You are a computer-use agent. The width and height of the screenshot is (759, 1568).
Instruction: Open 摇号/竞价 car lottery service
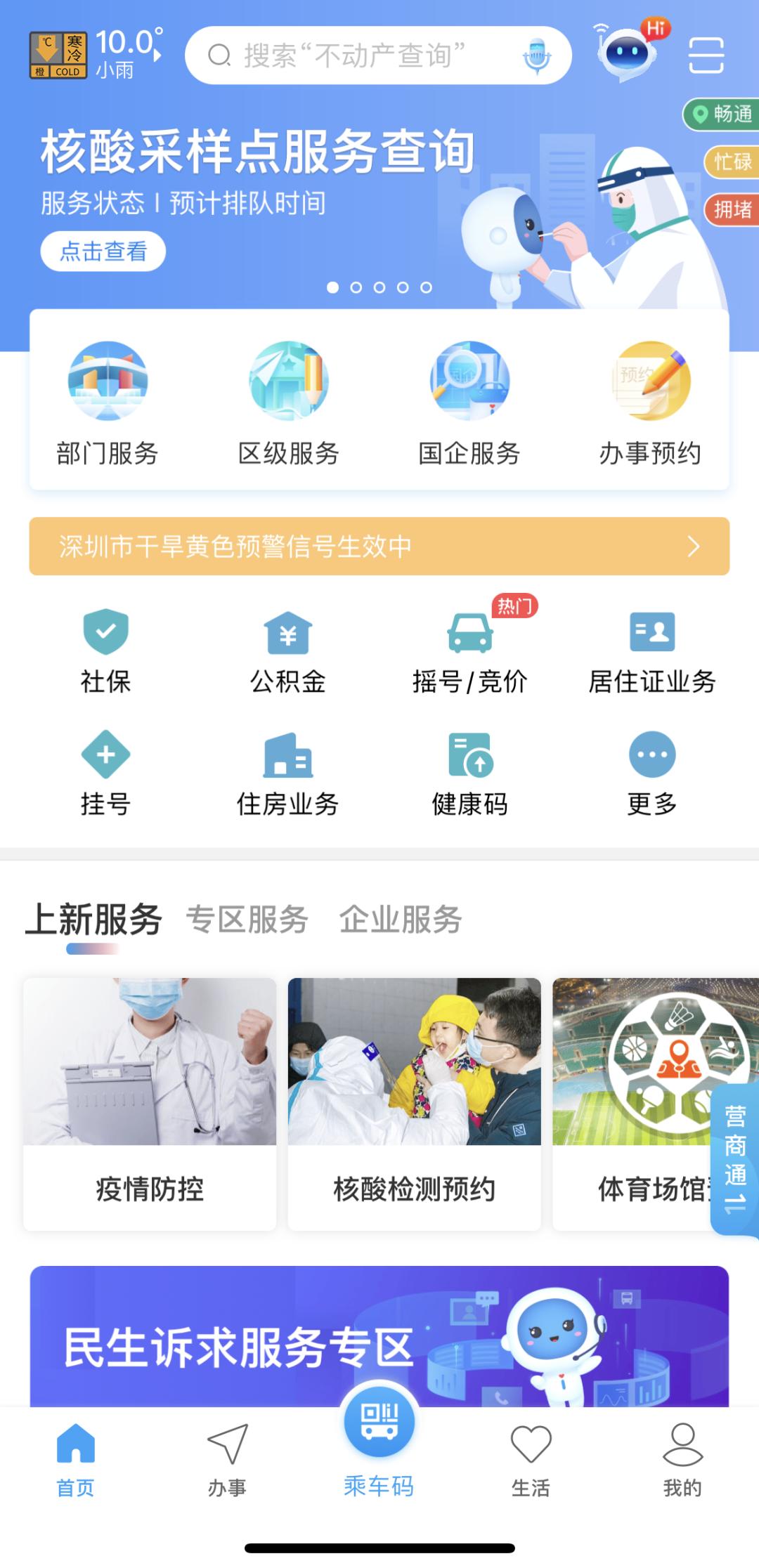tap(469, 651)
